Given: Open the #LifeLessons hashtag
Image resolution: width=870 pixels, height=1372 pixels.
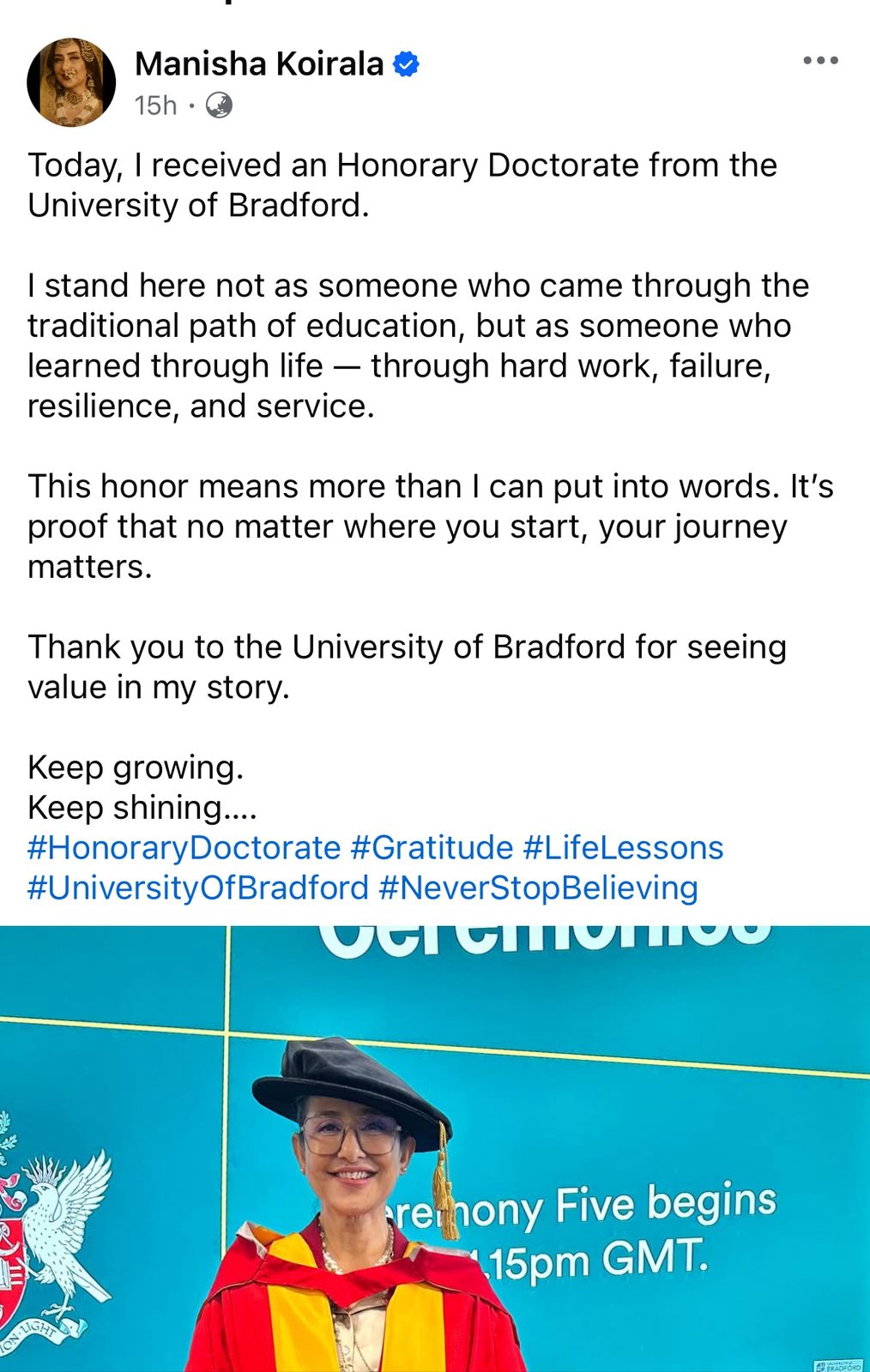Looking at the screenshot, I should click(623, 848).
